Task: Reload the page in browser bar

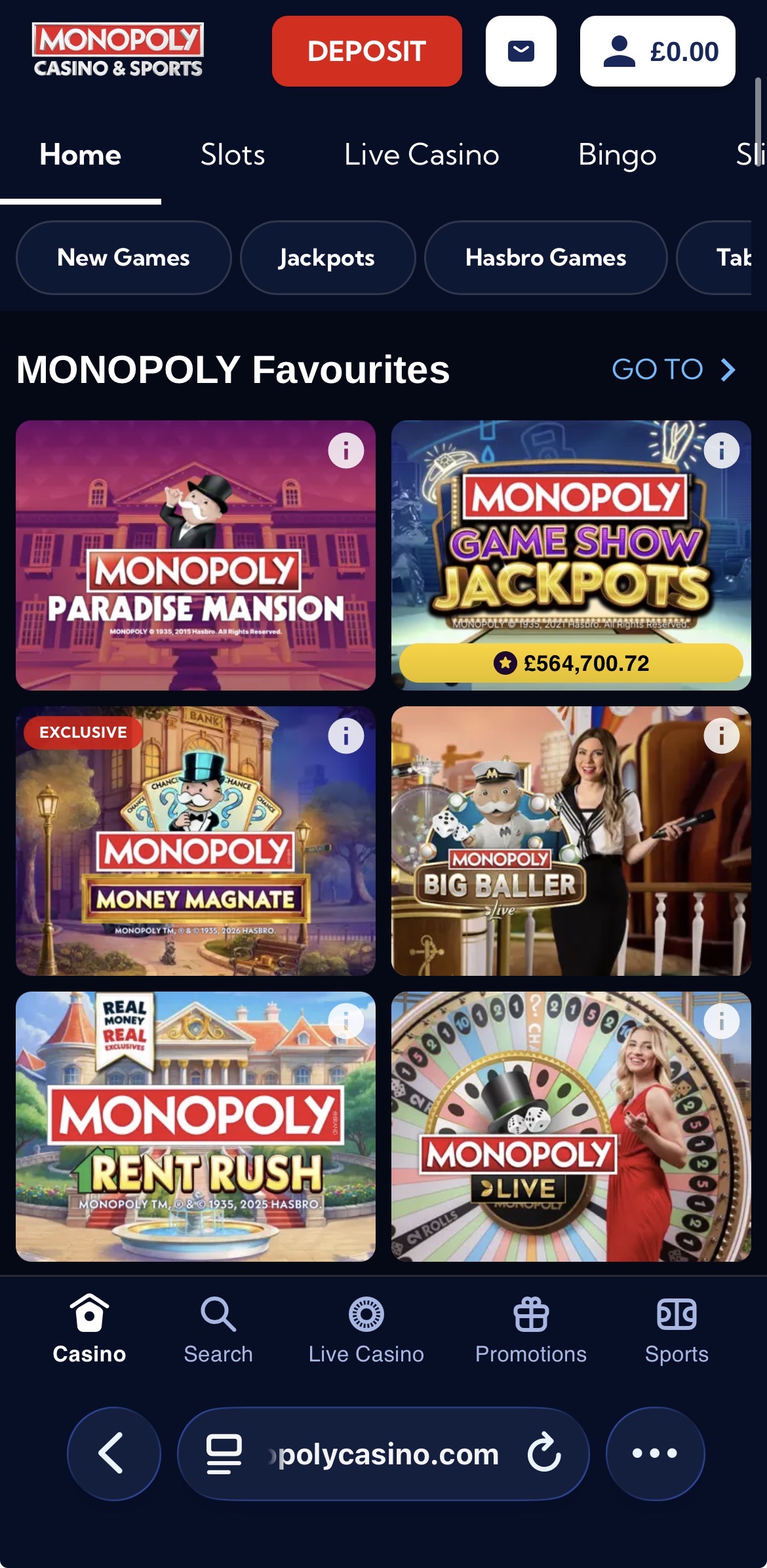Action: (x=544, y=1453)
